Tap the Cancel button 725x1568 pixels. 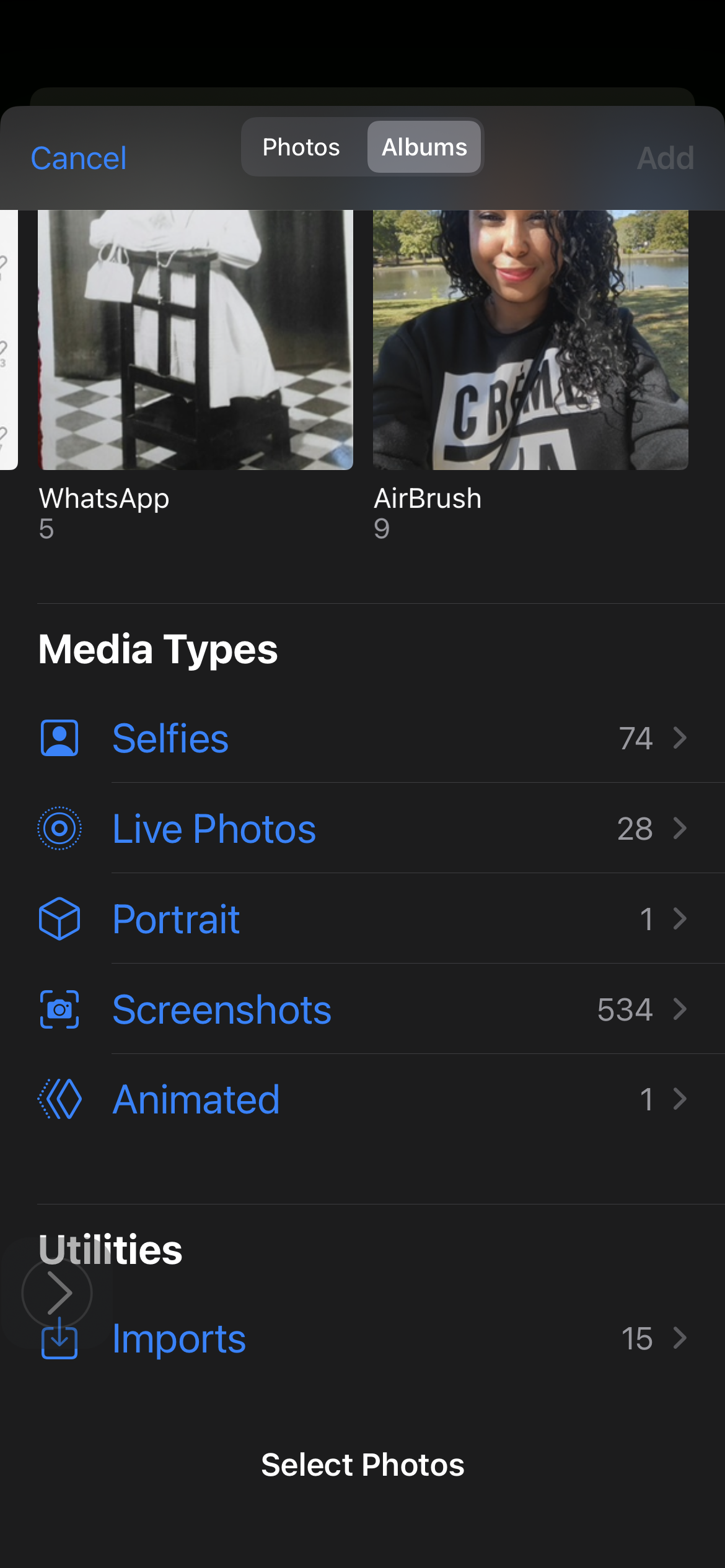tap(79, 157)
